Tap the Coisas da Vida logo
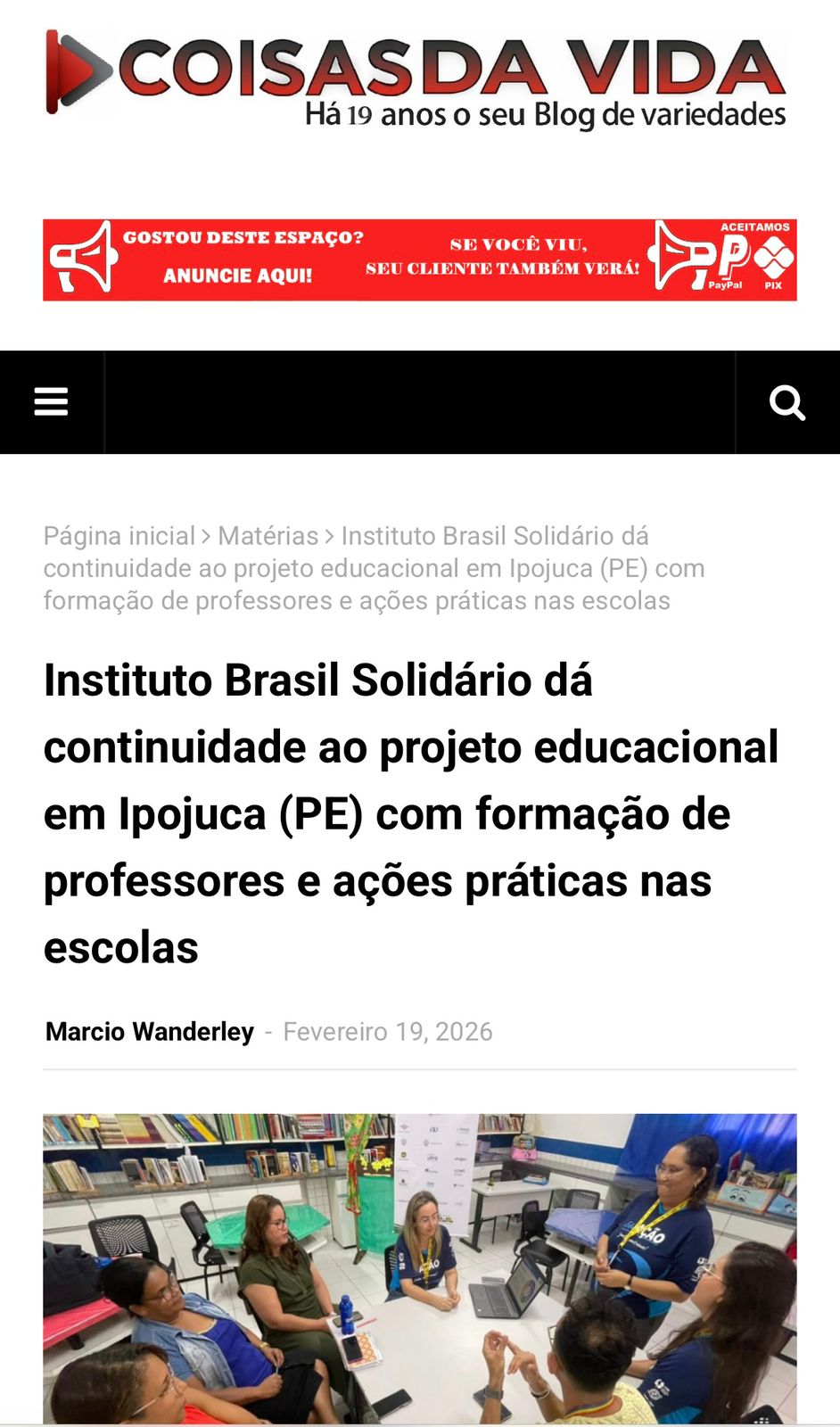The width and height of the screenshot is (840, 1427). tap(416, 78)
